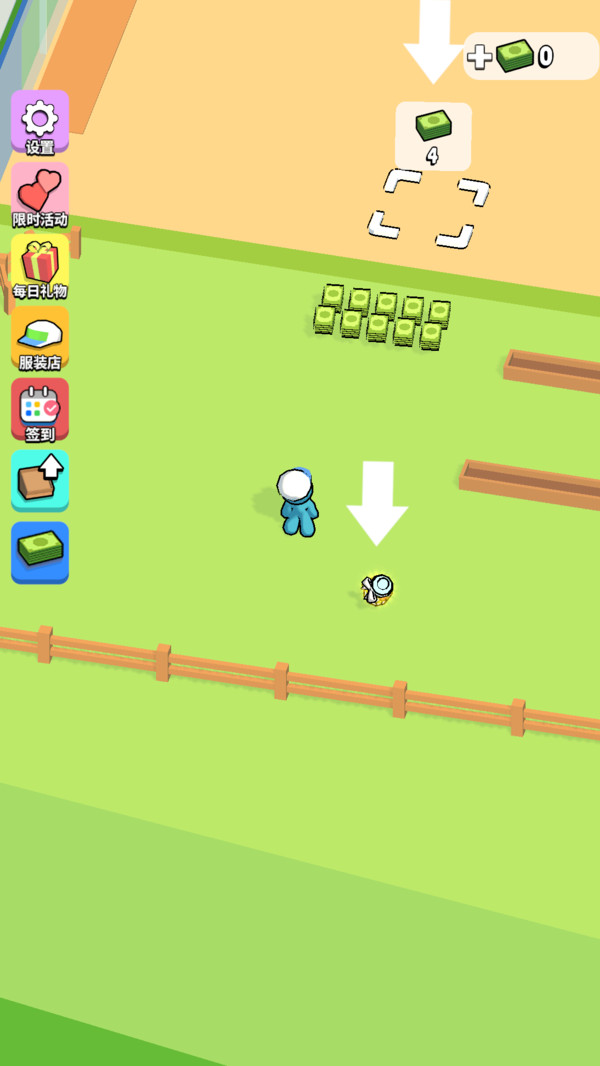Tap the box upgrade arrow button

tap(40, 481)
